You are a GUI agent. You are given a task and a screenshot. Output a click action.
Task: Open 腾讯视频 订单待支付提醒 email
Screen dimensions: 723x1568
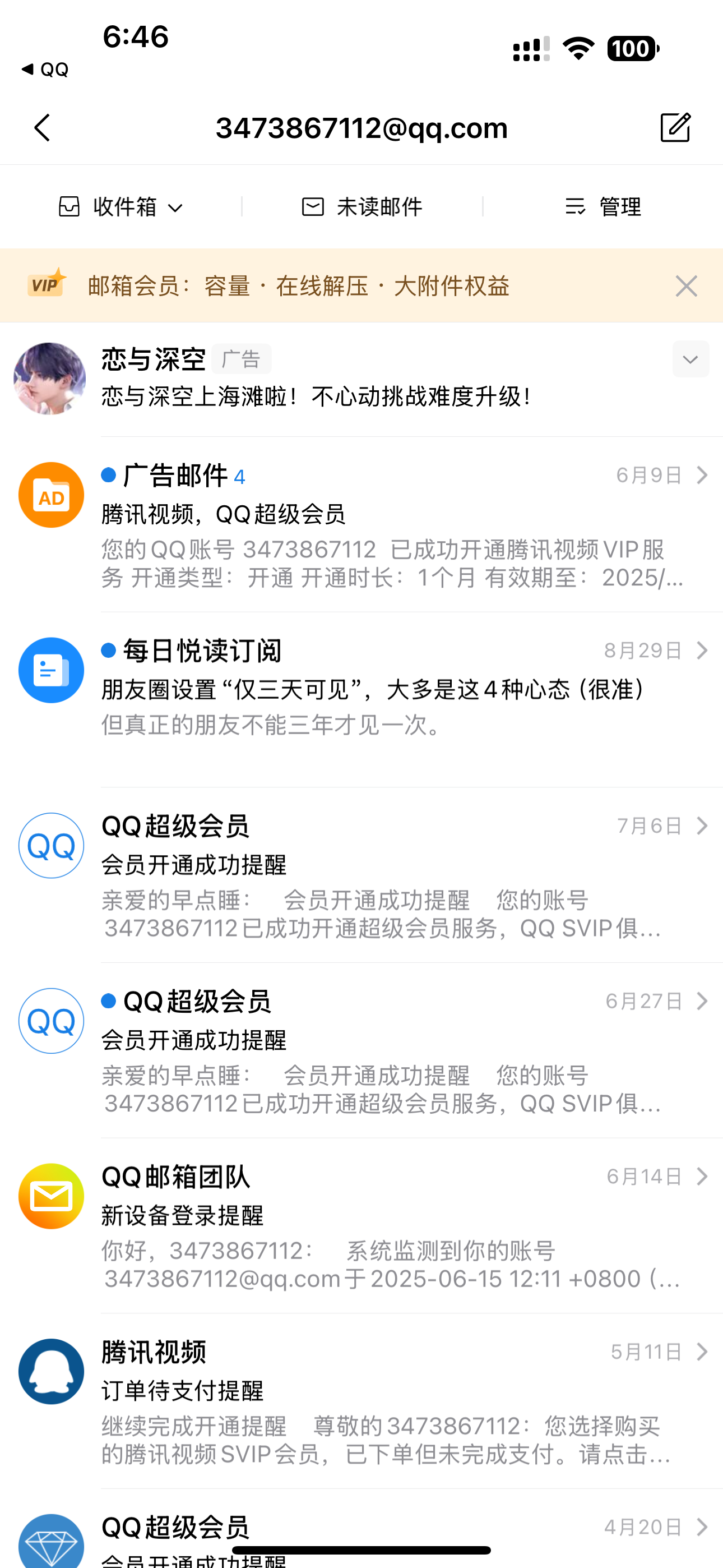coord(390,1400)
